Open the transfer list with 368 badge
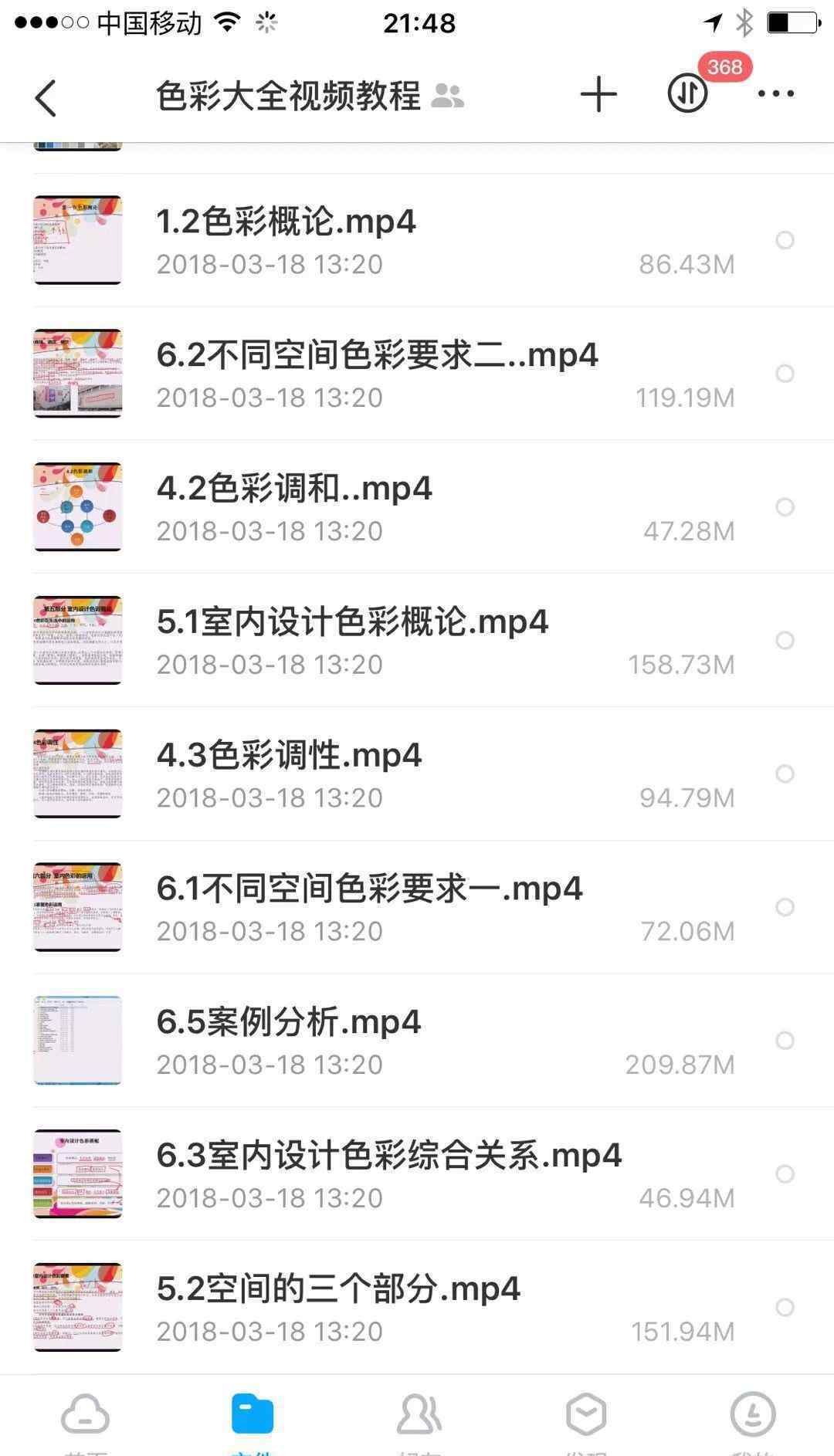This screenshot has width=834, height=1456. tap(687, 94)
